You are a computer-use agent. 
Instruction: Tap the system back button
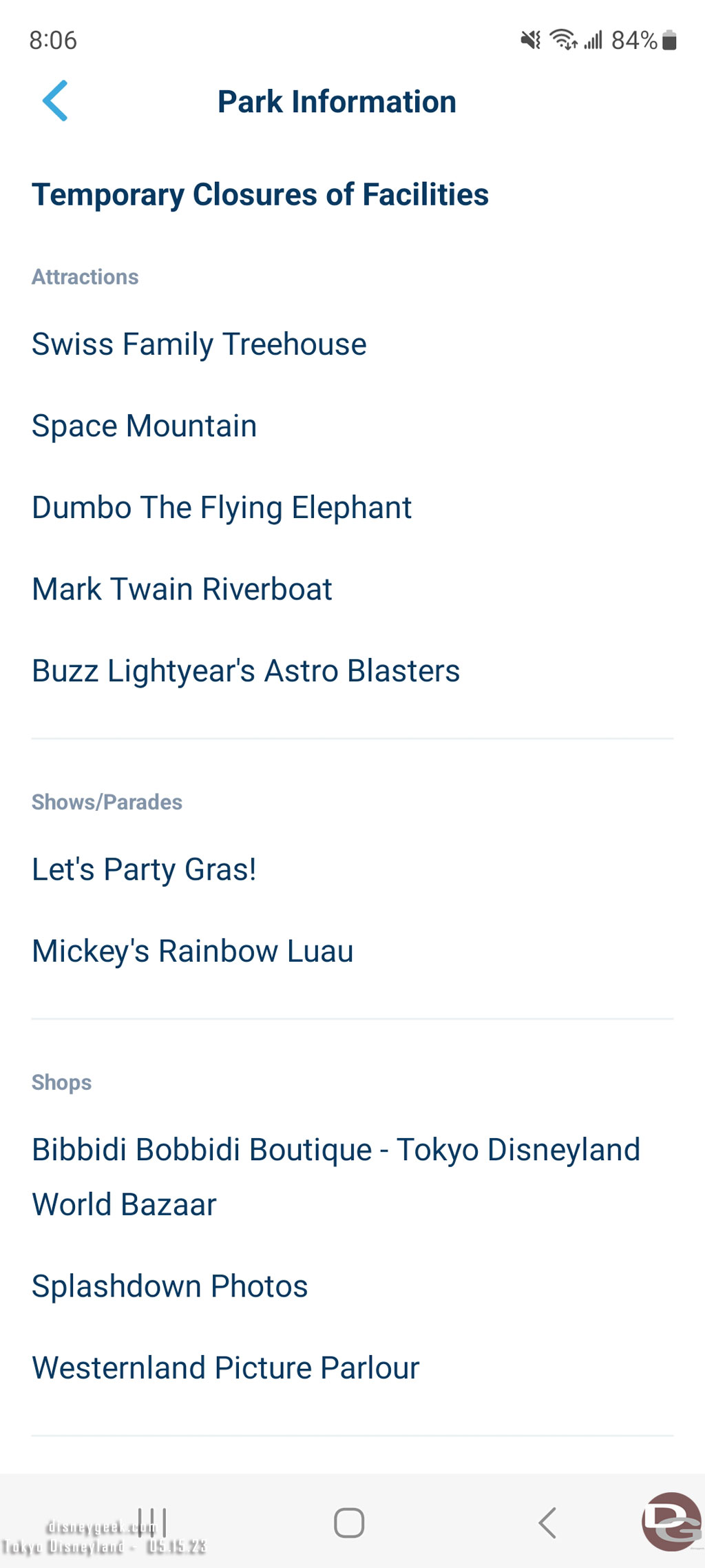(547, 1523)
